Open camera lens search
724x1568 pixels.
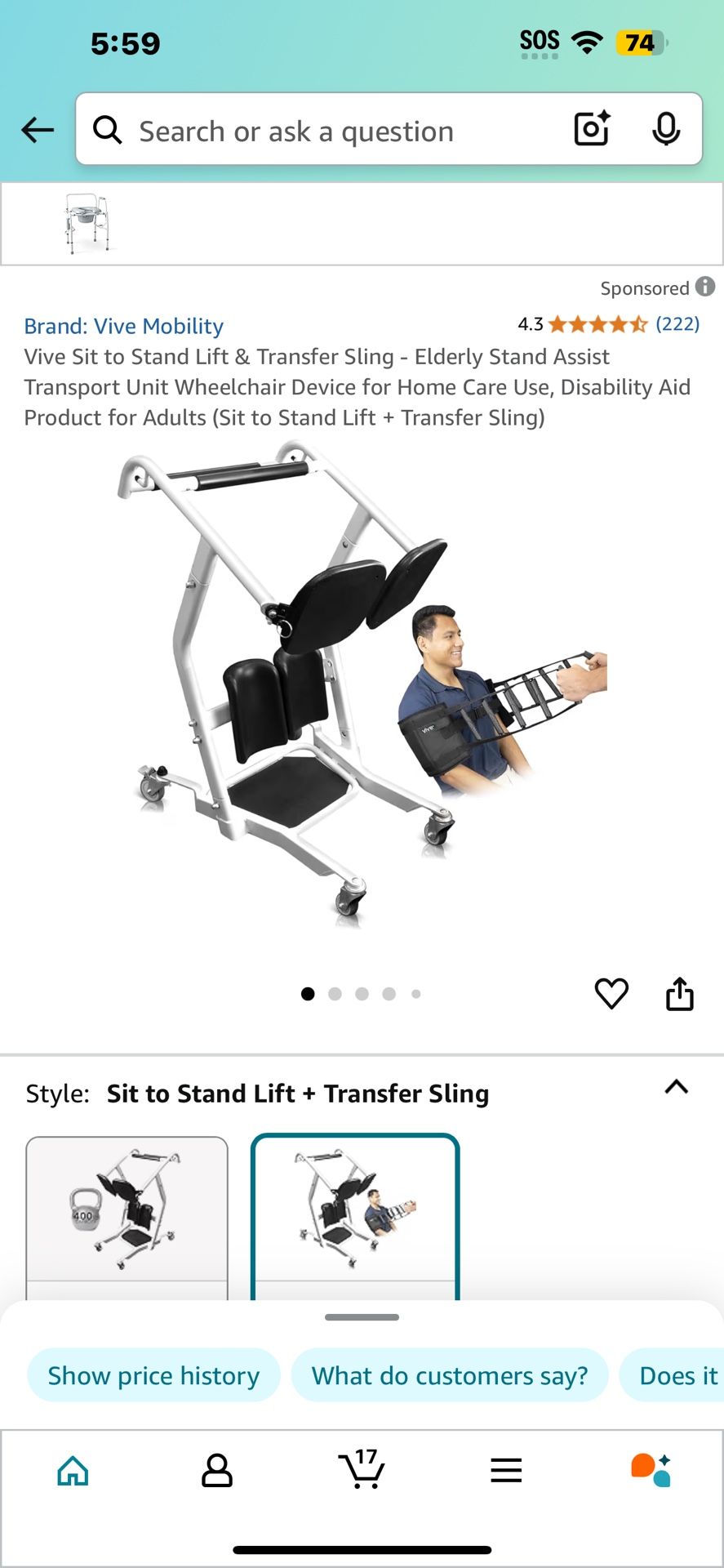click(x=592, y=129)
